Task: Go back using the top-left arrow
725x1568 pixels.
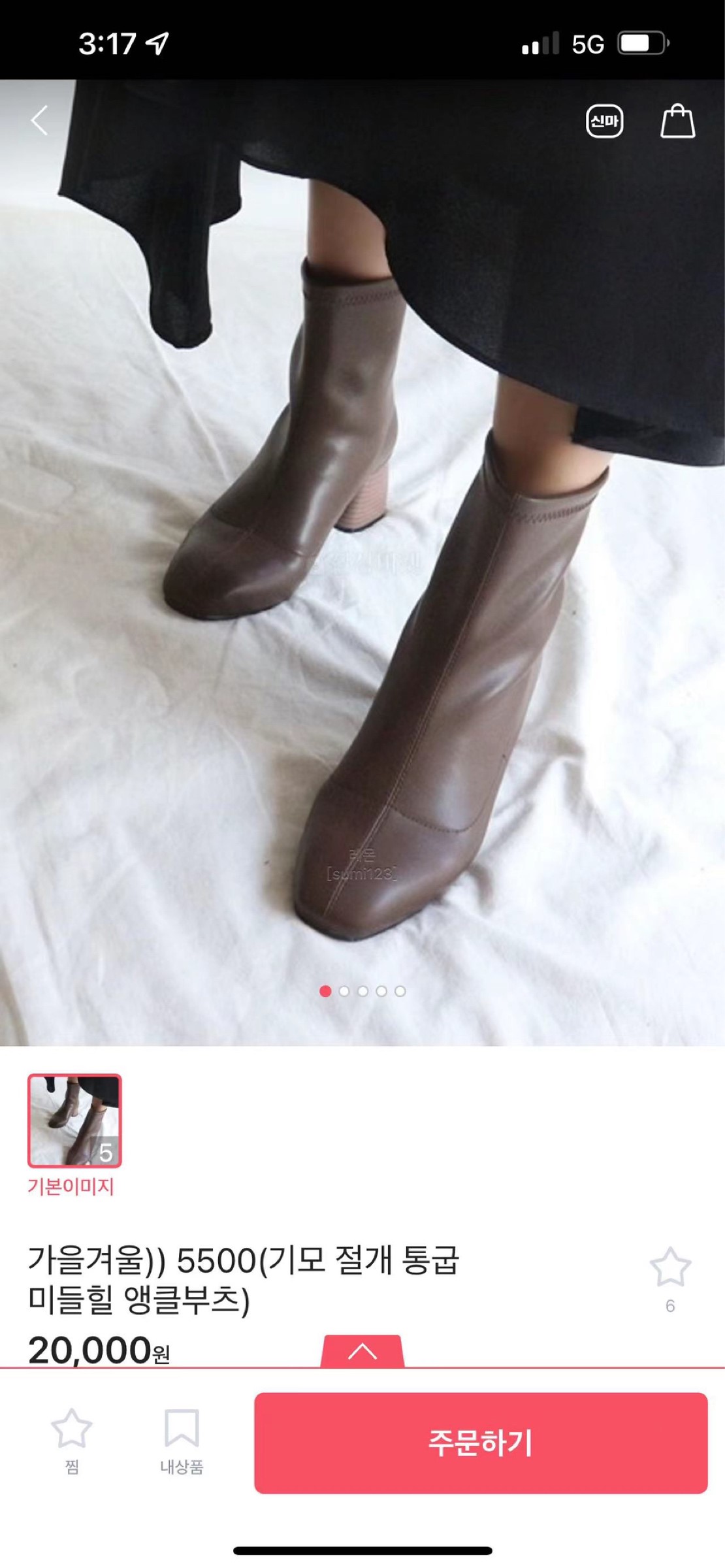Action: [40, 120]
